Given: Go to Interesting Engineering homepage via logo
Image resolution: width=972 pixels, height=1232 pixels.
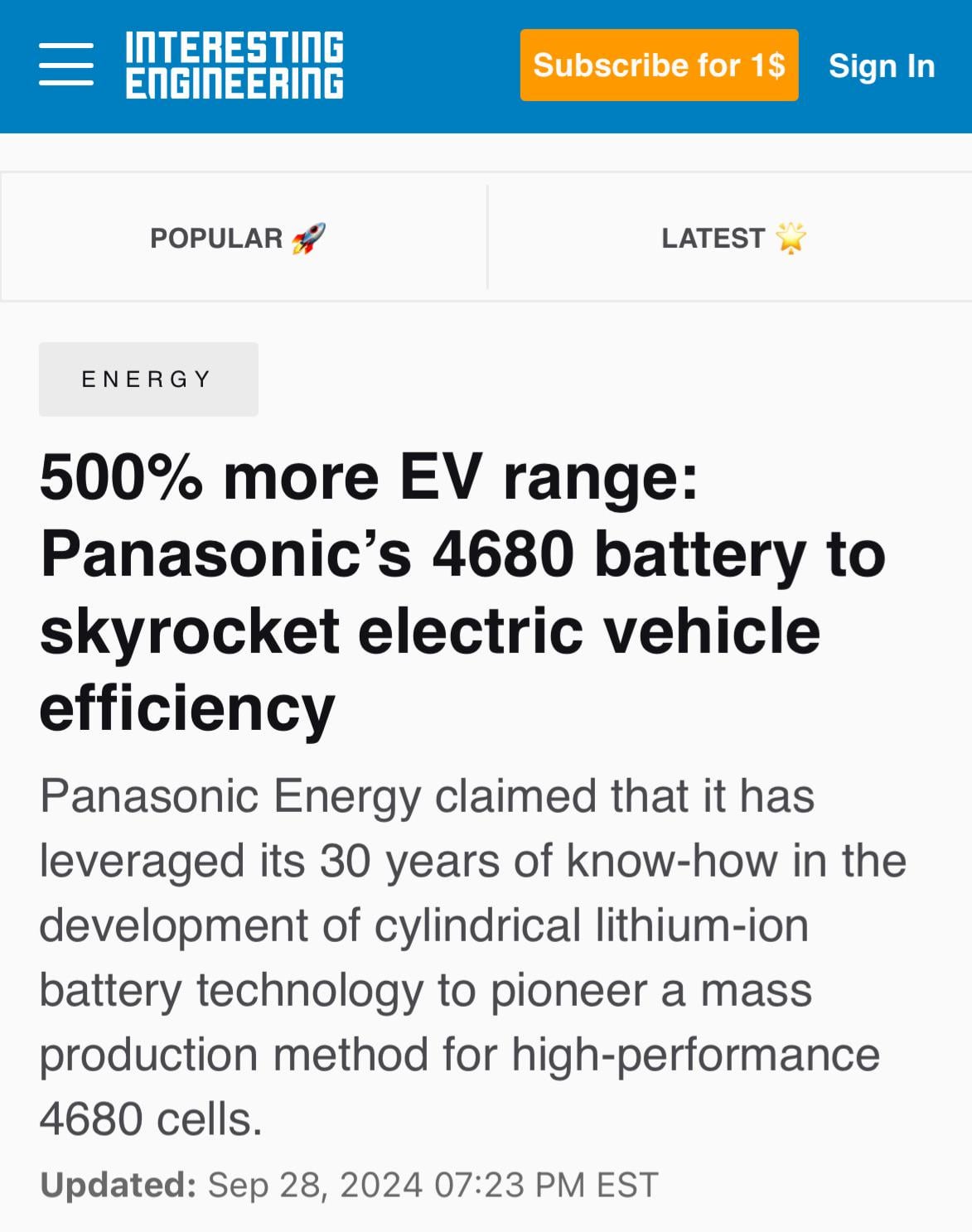Looking at the screenshot, I should 235,65.
